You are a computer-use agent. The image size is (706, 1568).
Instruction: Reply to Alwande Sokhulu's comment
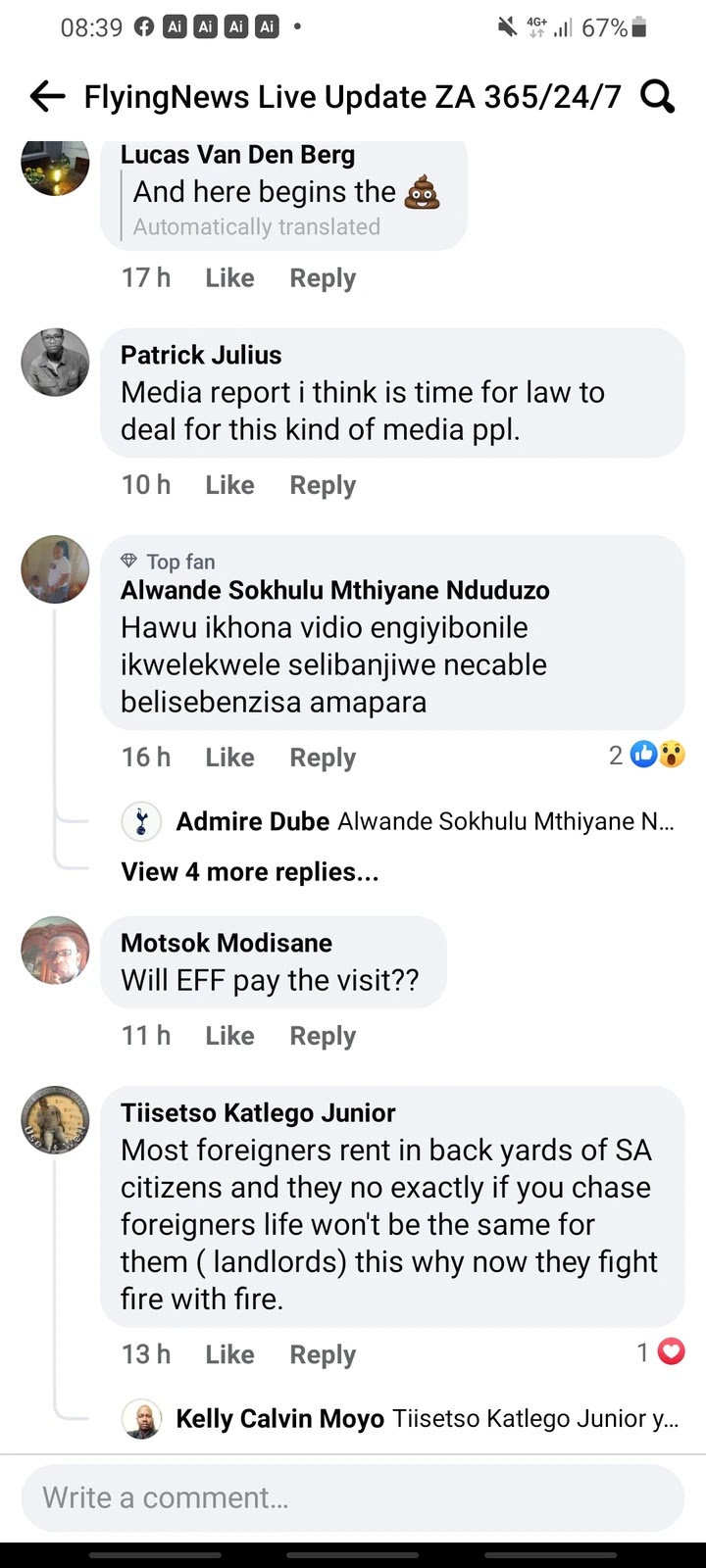tap(323, 758)
